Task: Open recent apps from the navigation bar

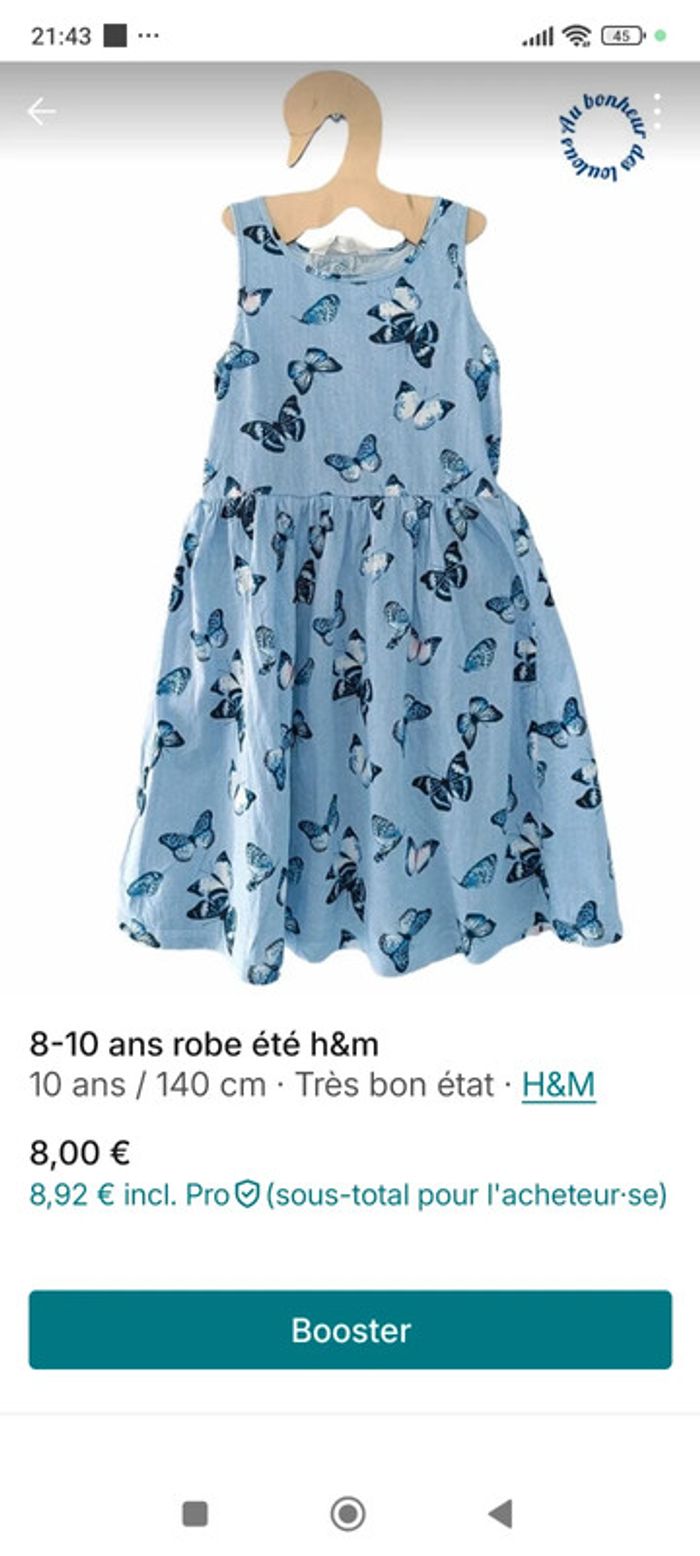Action: 195,1514
